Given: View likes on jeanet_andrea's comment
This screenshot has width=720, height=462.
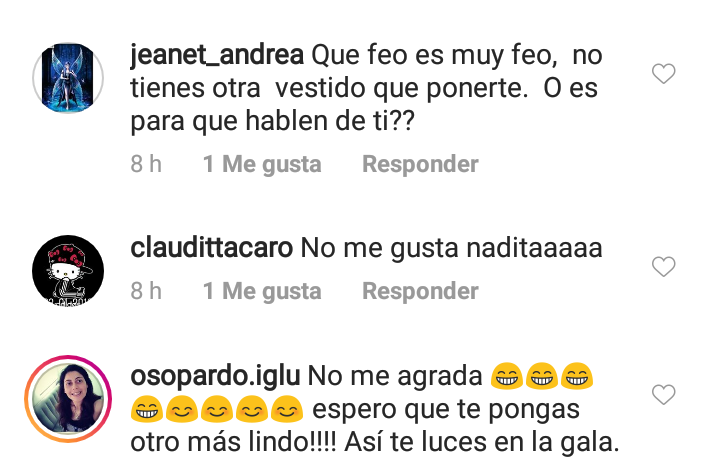Looking at the screenshot, I should [262, 164].
